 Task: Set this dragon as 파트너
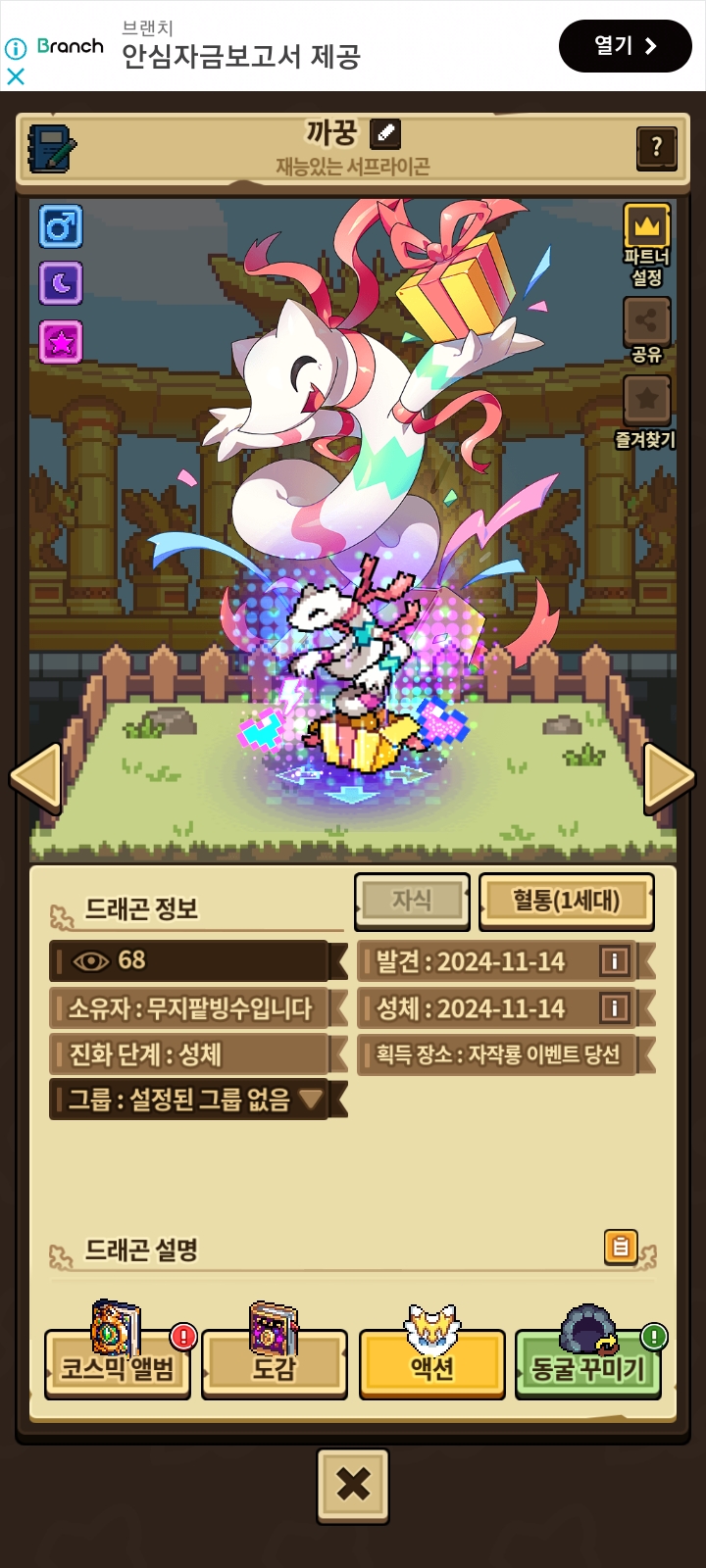coord(646,245)
